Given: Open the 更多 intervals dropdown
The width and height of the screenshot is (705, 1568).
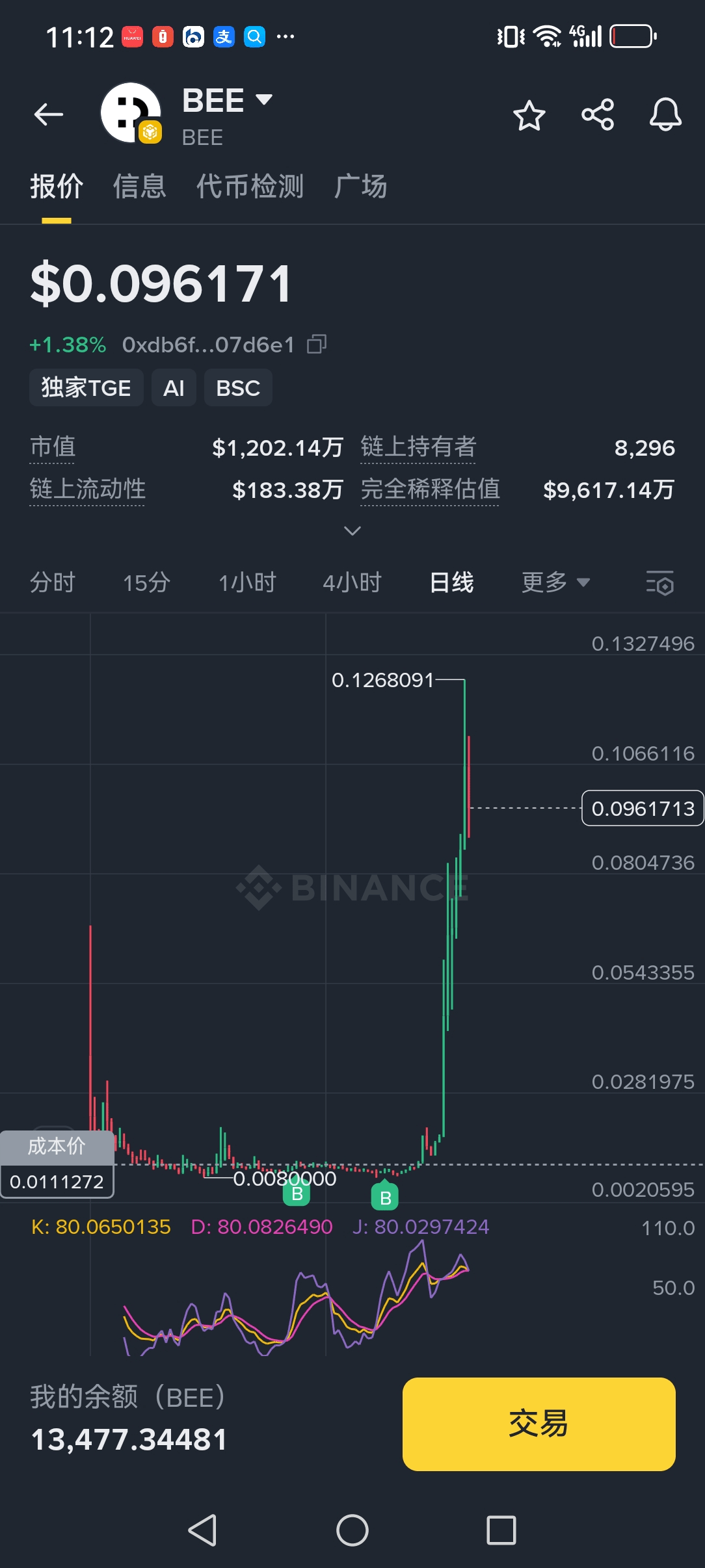Looking at the screenshot, I should click(555, 582).
